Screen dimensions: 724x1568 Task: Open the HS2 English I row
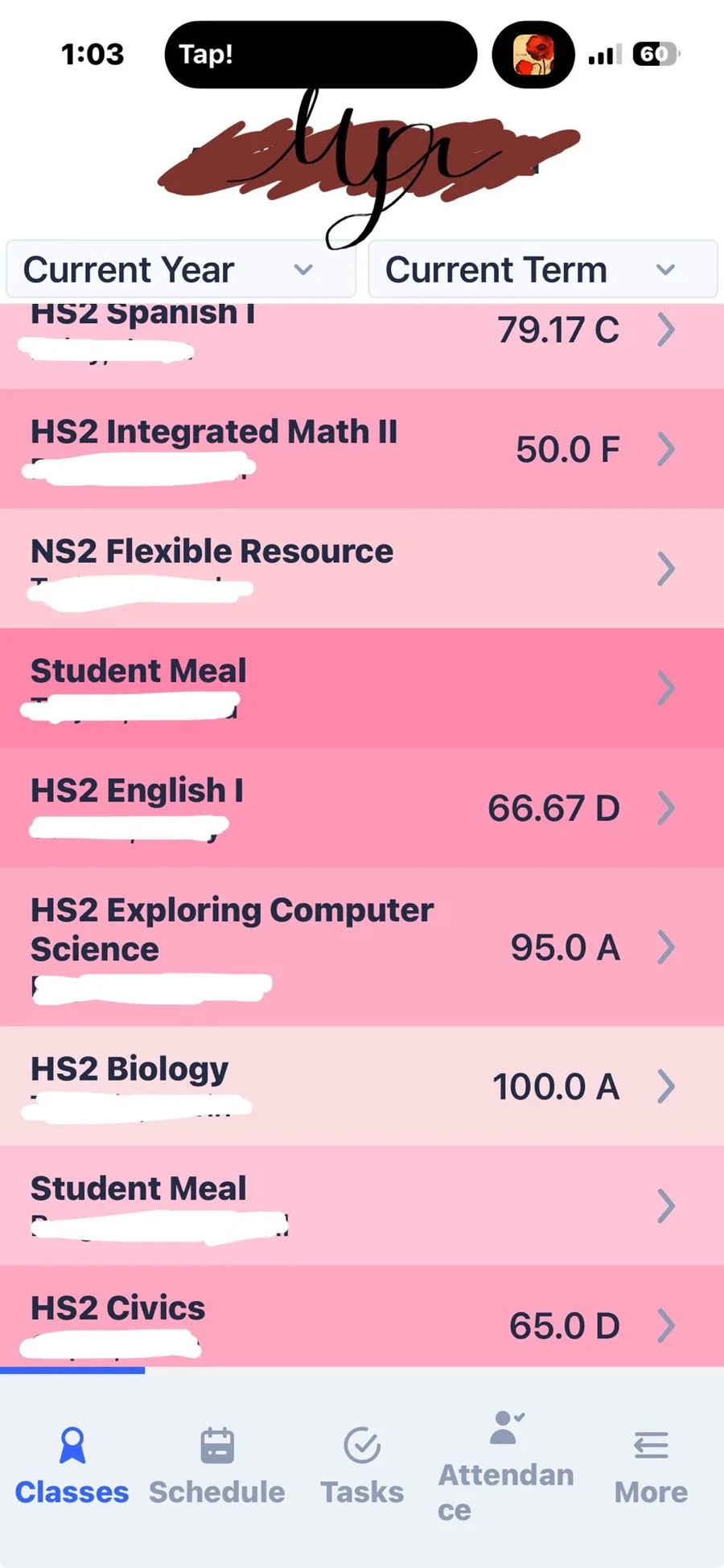click(362, 807)
